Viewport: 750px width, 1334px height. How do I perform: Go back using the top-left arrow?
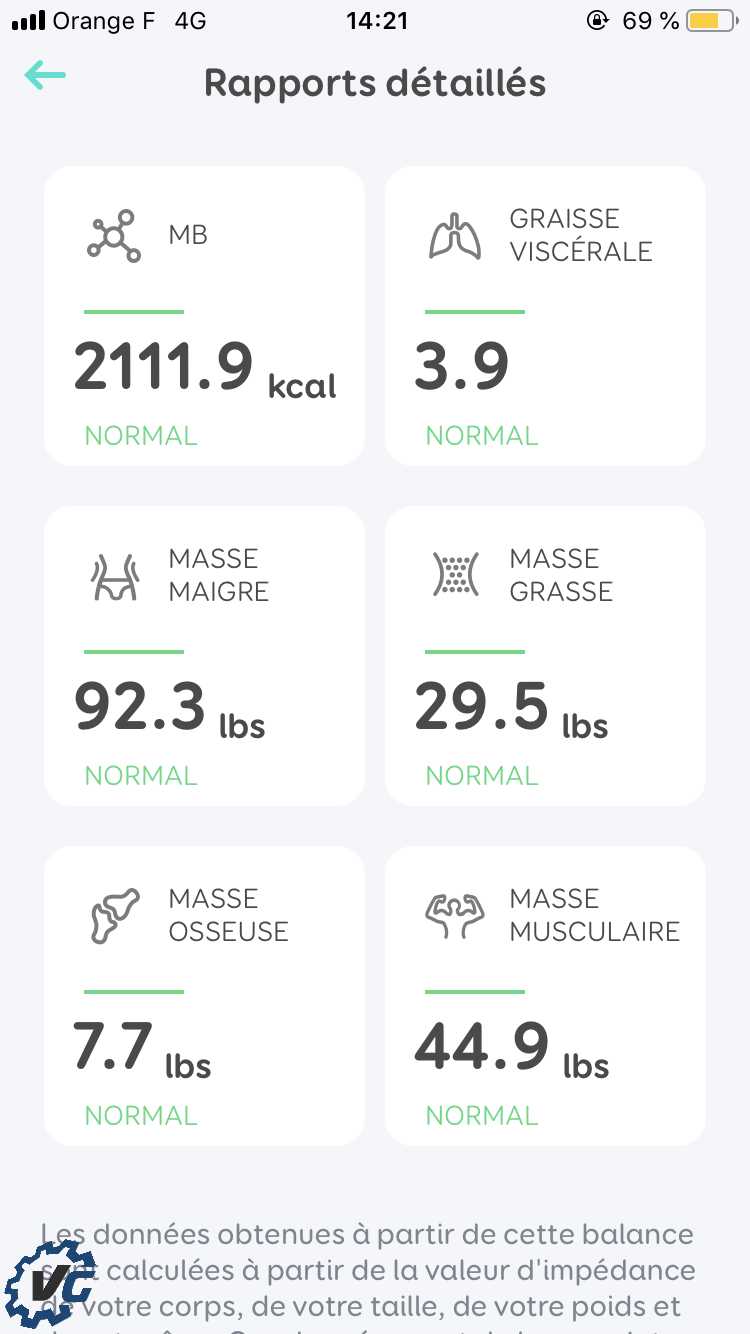click(45, 75)
